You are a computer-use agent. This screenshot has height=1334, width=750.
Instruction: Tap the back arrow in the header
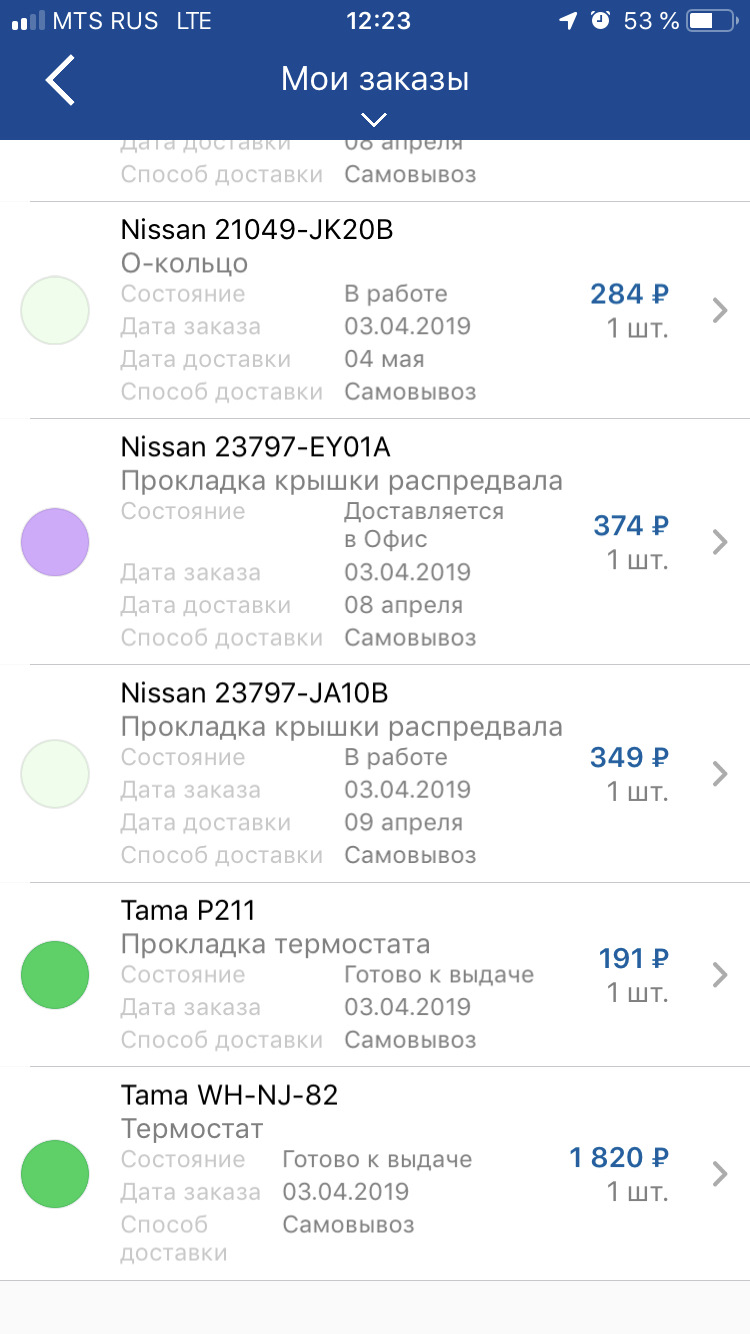pyautogui.click(x=60, y=80)
